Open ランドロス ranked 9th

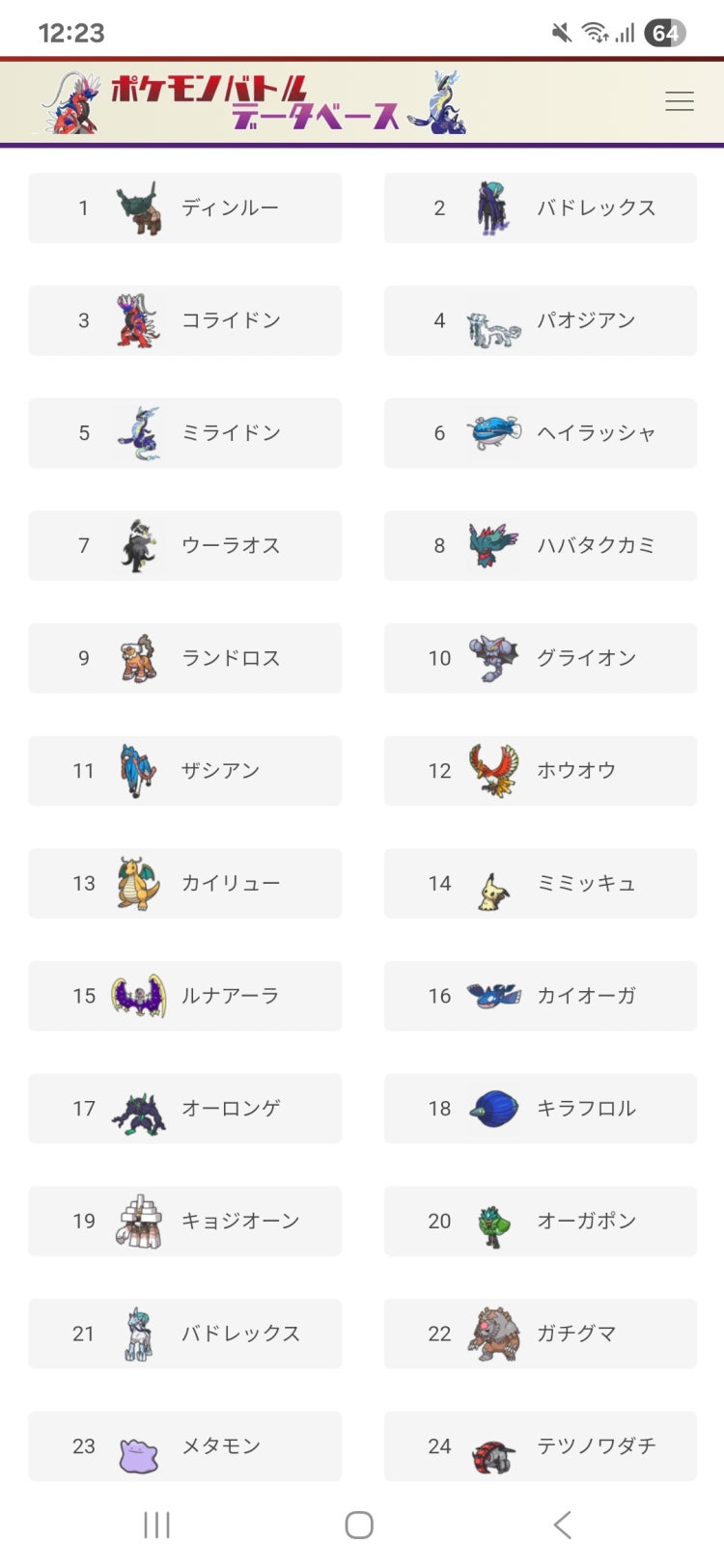[x=184, y=658]
